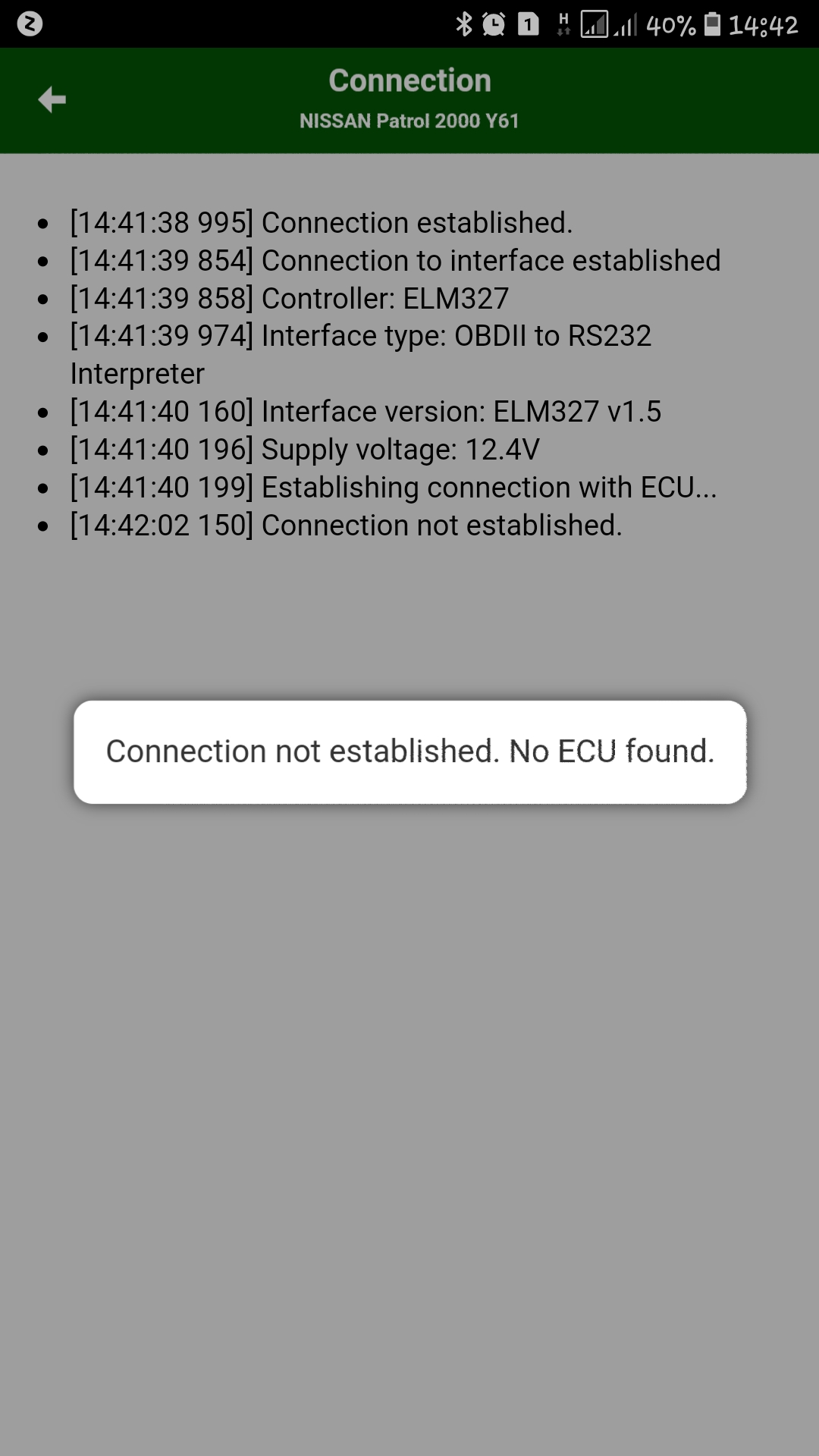Go back using the header arrow
Screen dimensions: 819x1456
click(x=52, y=99)
